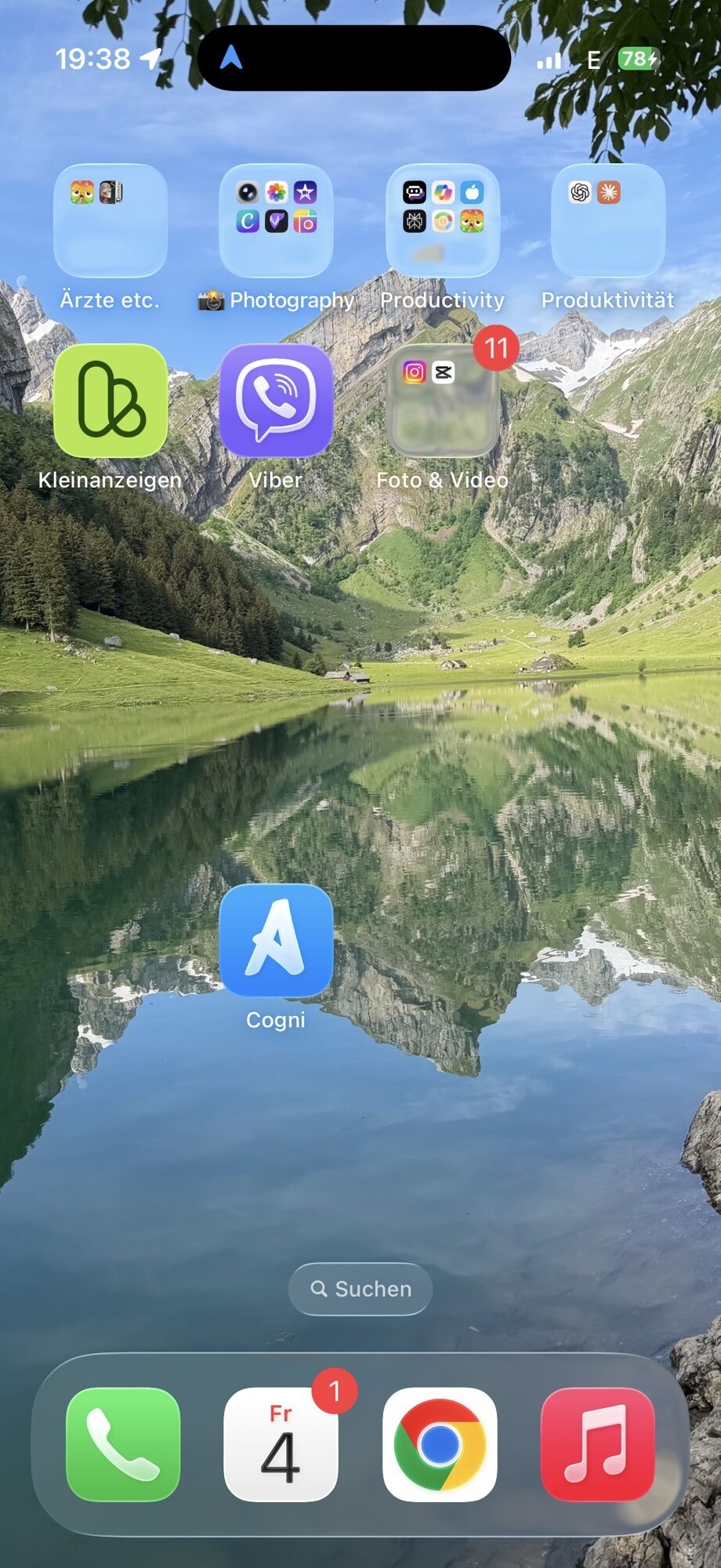
Task: Launch the Kleinanzeigen app
Action: tap(111, 400)
